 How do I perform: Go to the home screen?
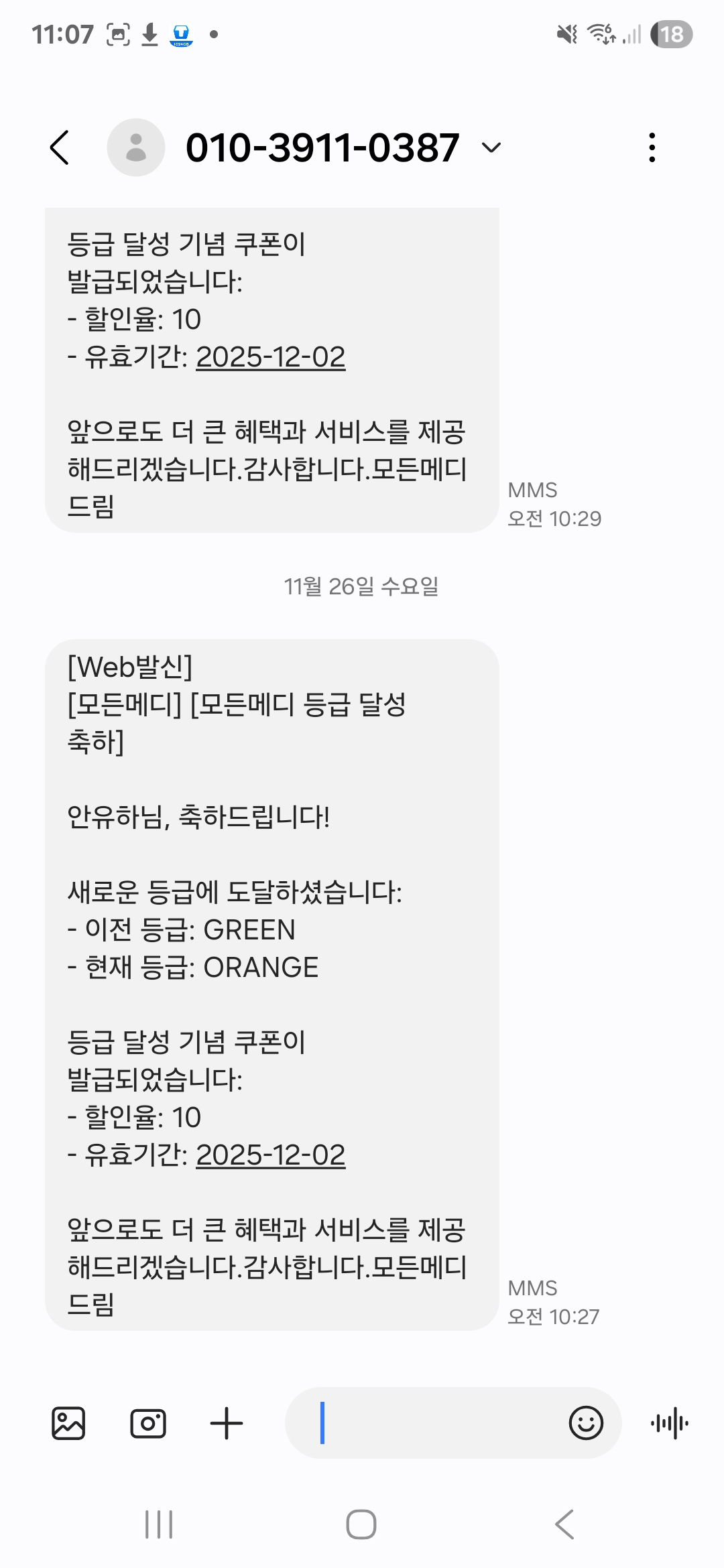point(361,1525)
